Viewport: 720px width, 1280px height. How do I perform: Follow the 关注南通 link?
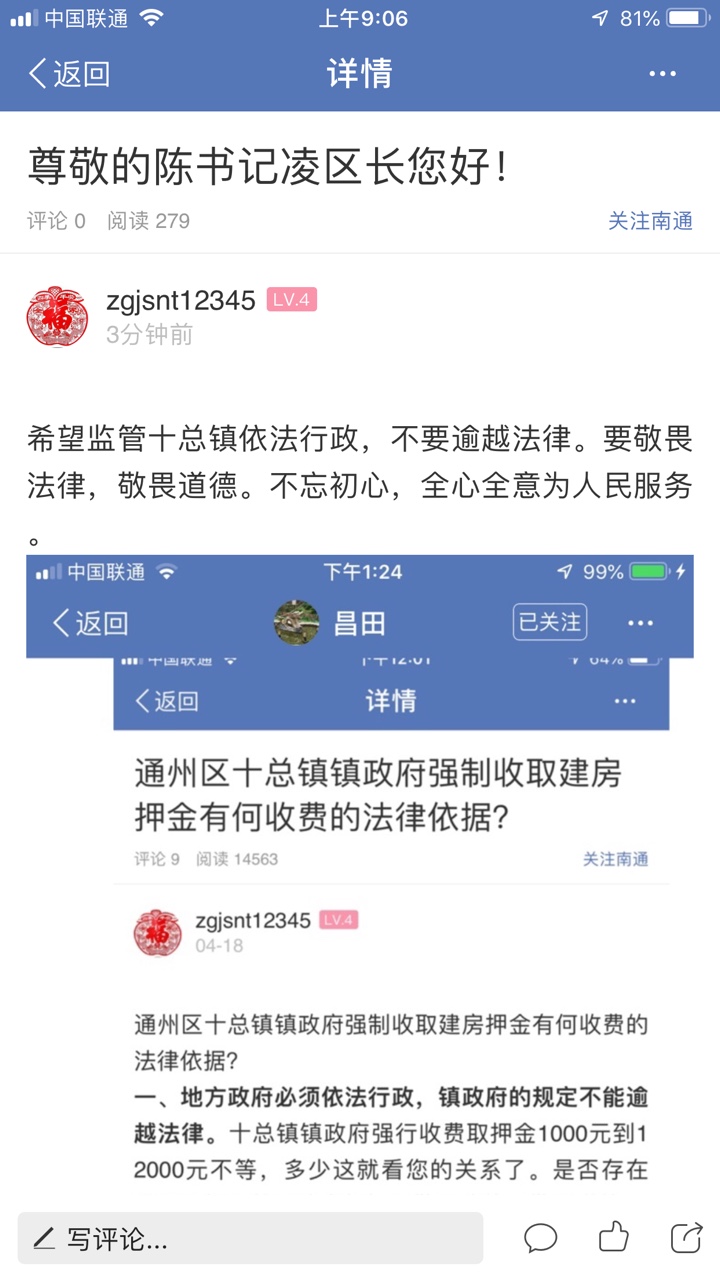(x=650, y=220)
